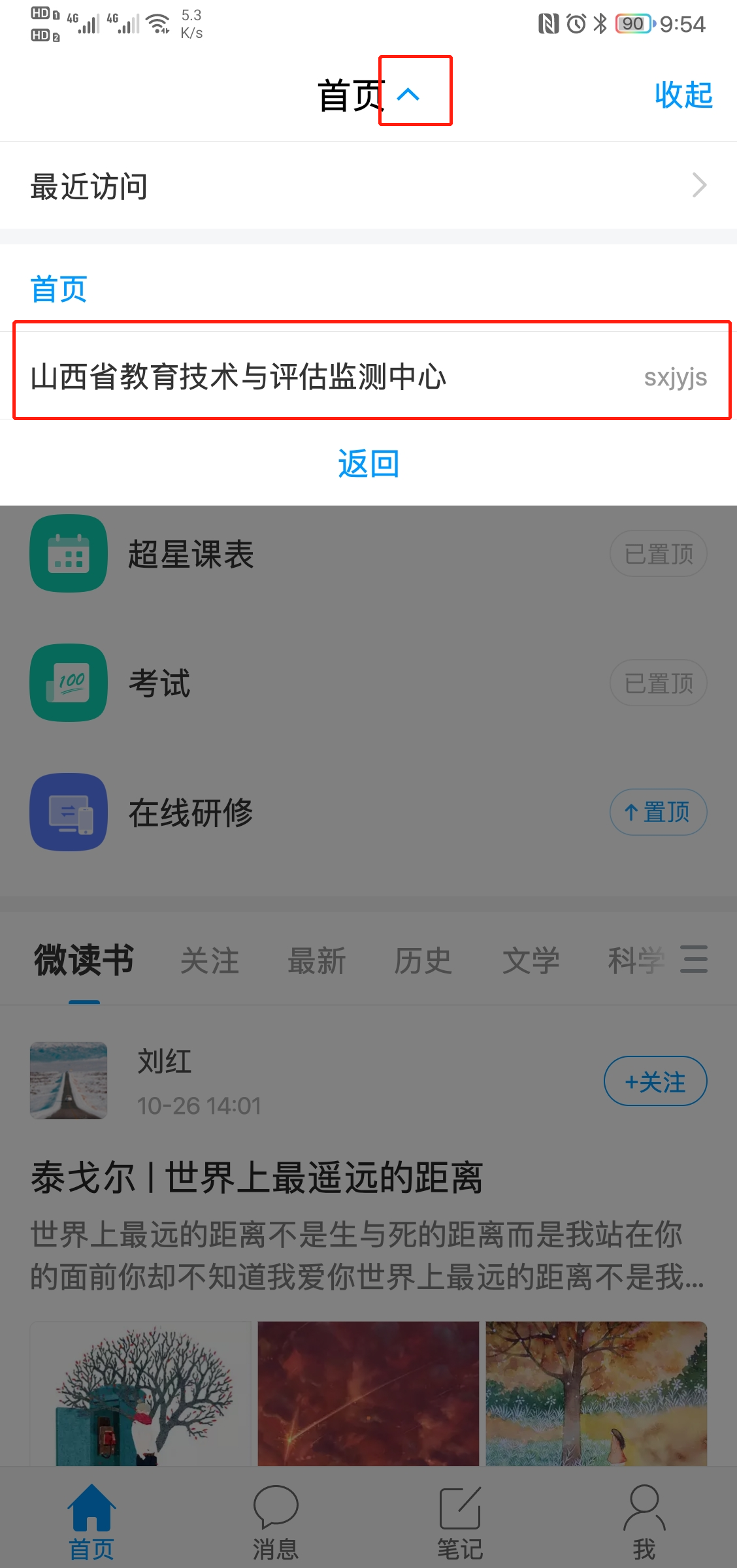The width and height of the screenshot is (737, 1568).
Task: Collapse the 首页 dropdown arrow
Action: click(409, 95)
